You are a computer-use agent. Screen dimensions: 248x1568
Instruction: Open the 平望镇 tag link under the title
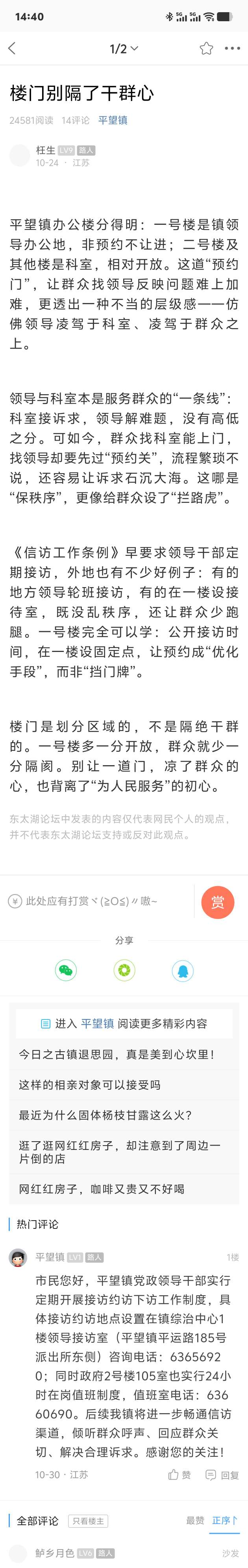coord(113,121)
